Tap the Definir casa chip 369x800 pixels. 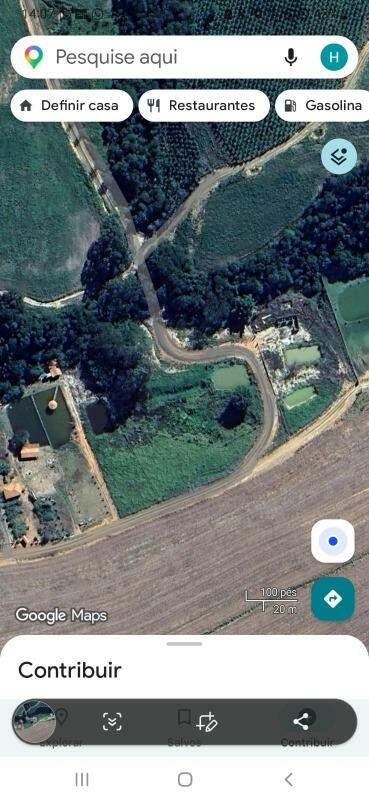pos(71,106)
